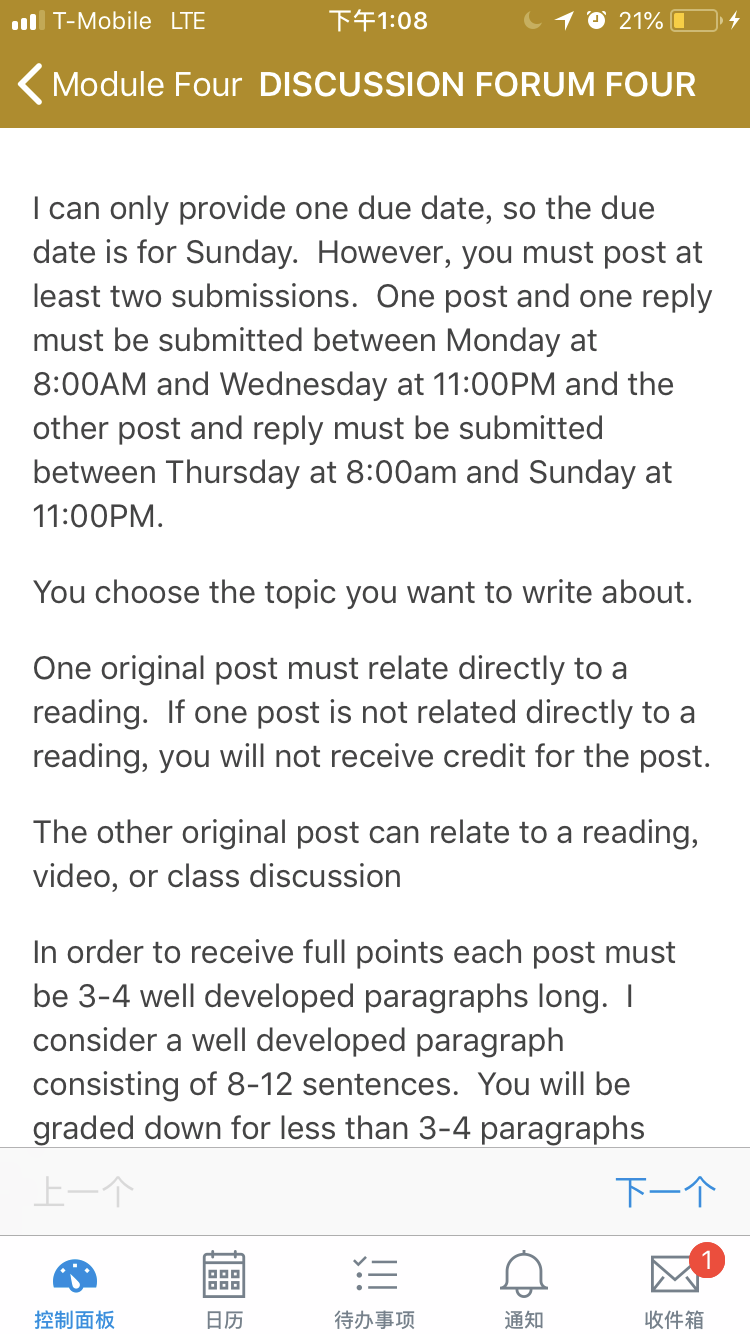Open the 待办事项 to-do tab
This screenshot has width=750, height=1334.
tap(374, 1290)
